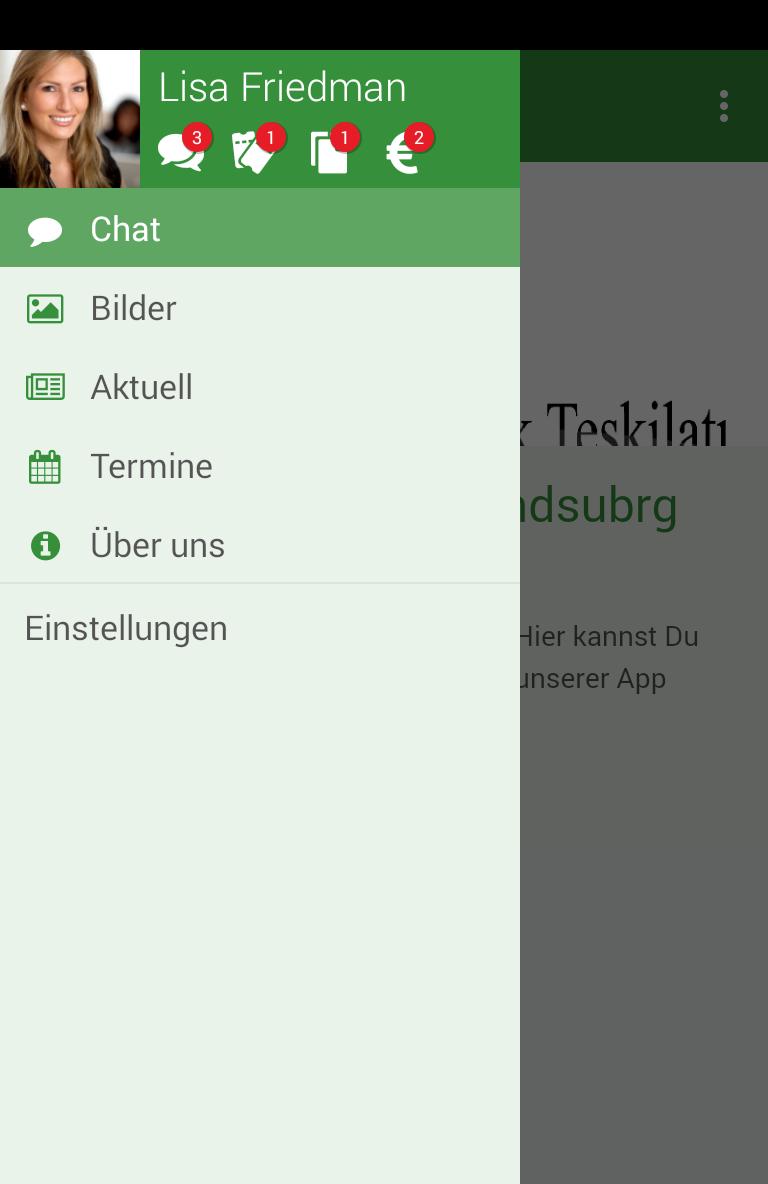Open the chat messages icon with 3 notifications

(x=181, y=153)
